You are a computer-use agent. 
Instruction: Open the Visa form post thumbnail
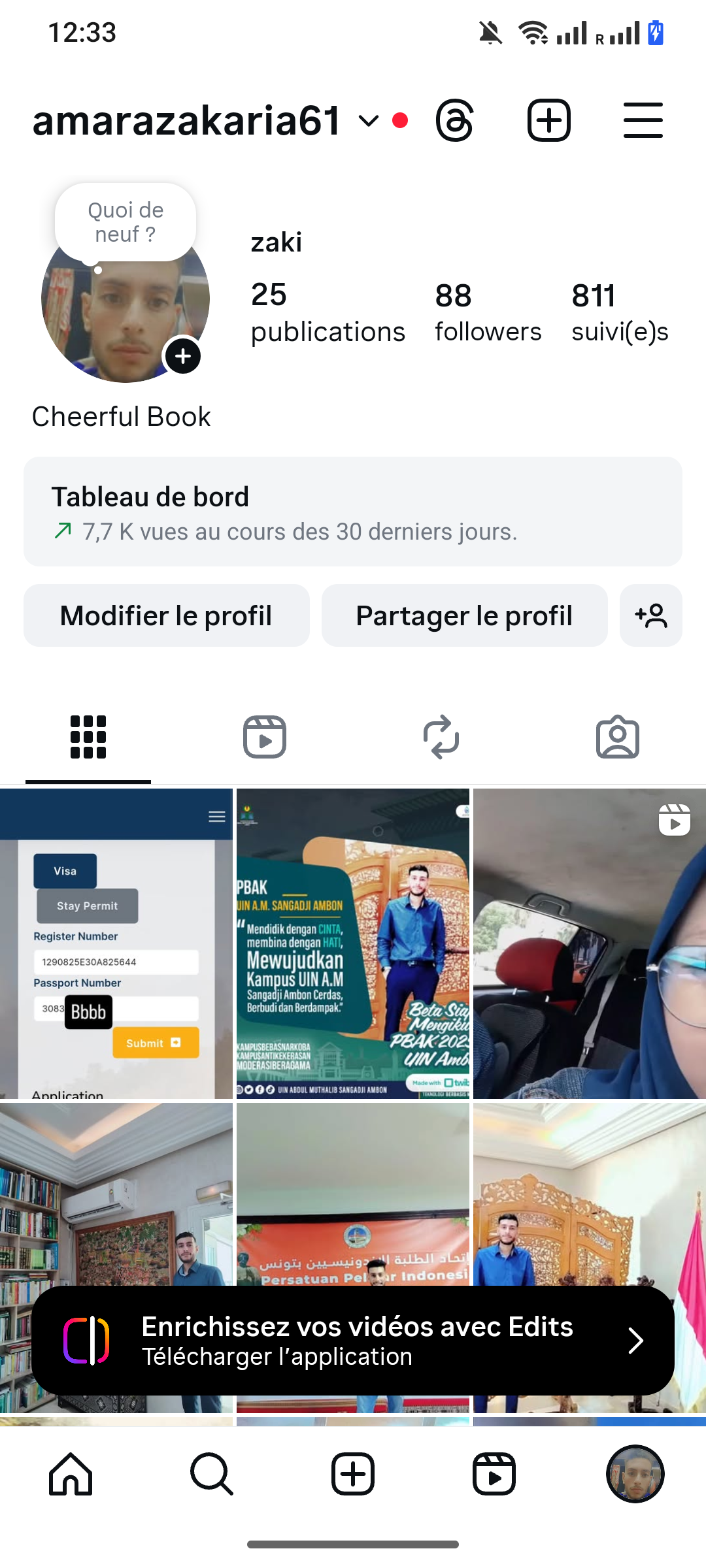point(116,943)
